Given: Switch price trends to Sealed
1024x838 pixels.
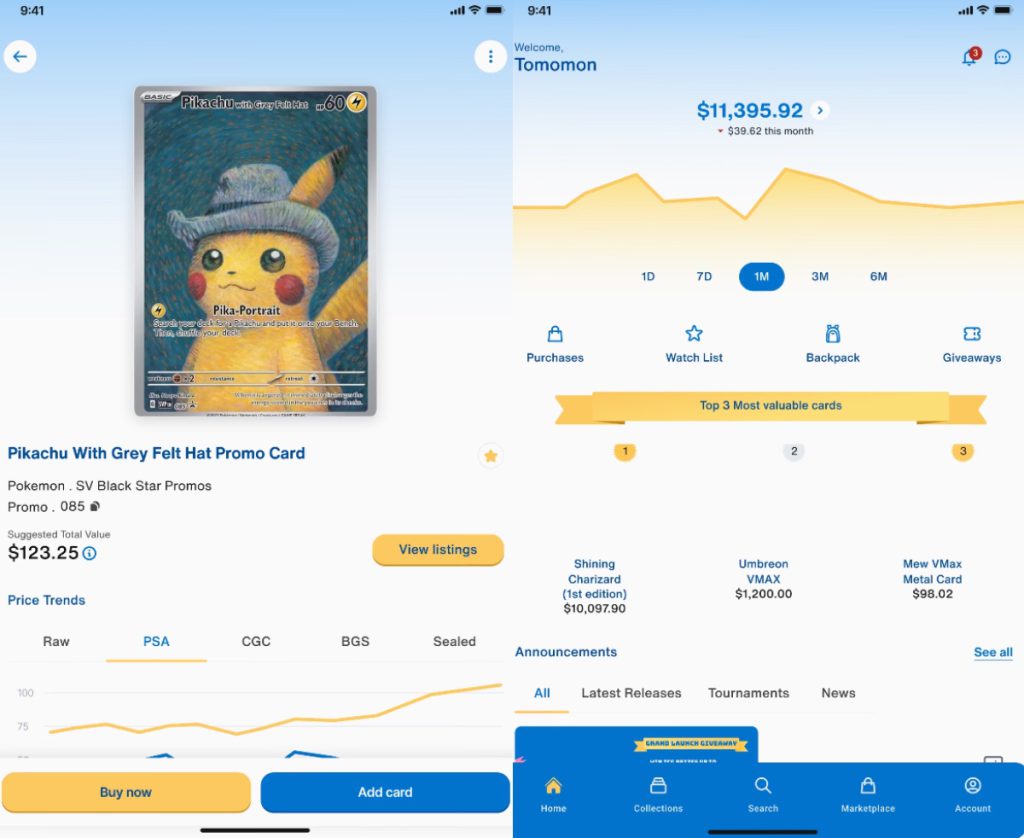Looking at the screenshot, I should 454,642.
